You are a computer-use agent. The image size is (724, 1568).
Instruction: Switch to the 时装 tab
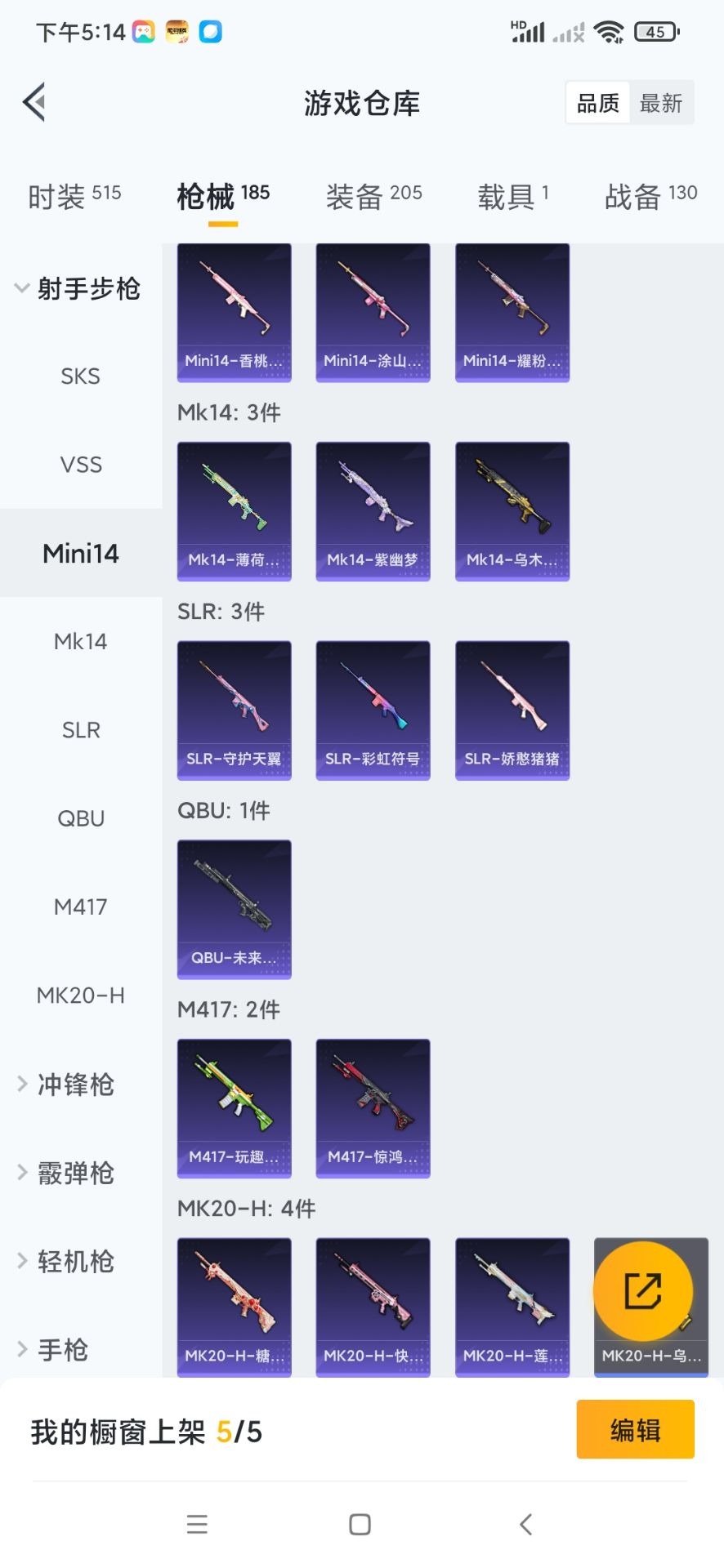point(74,196)
